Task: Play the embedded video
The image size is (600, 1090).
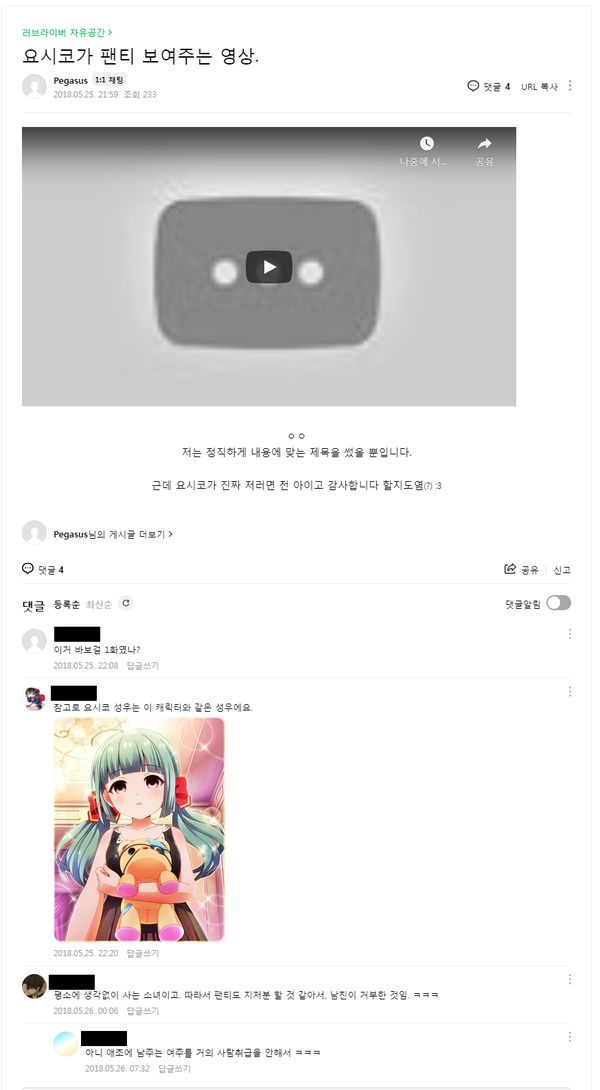Action: 269,267
